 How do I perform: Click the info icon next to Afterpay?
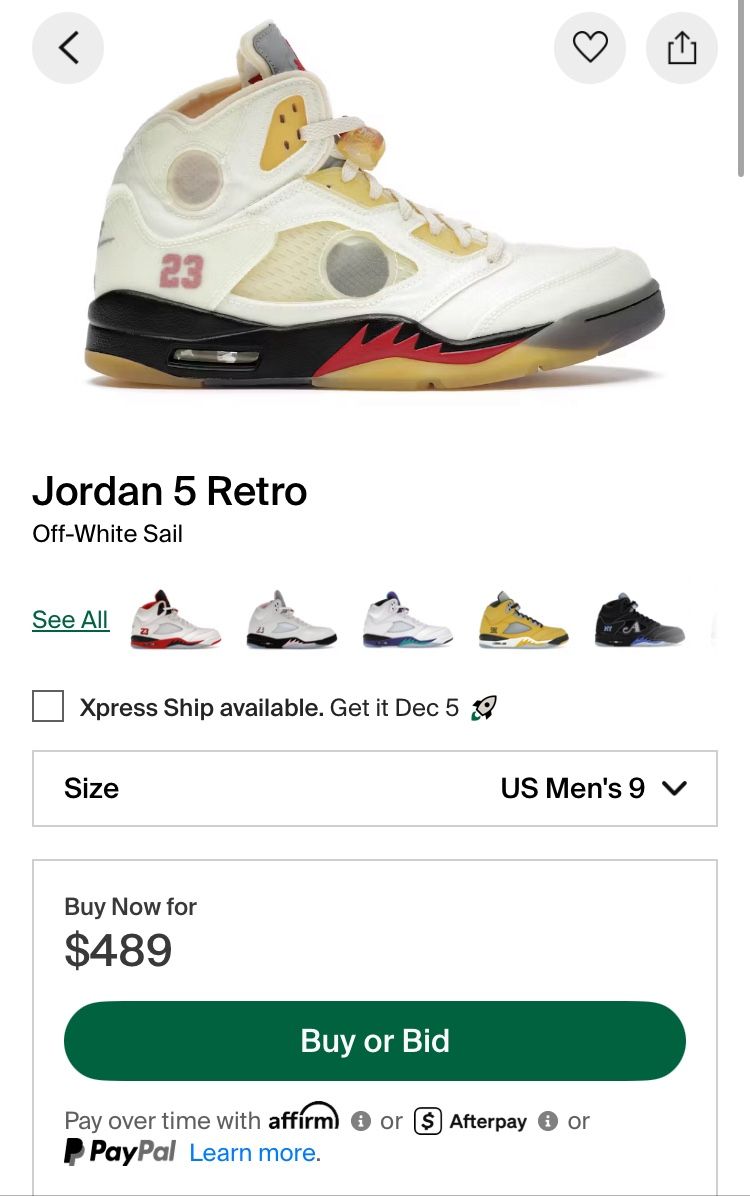click(546, 1121)
